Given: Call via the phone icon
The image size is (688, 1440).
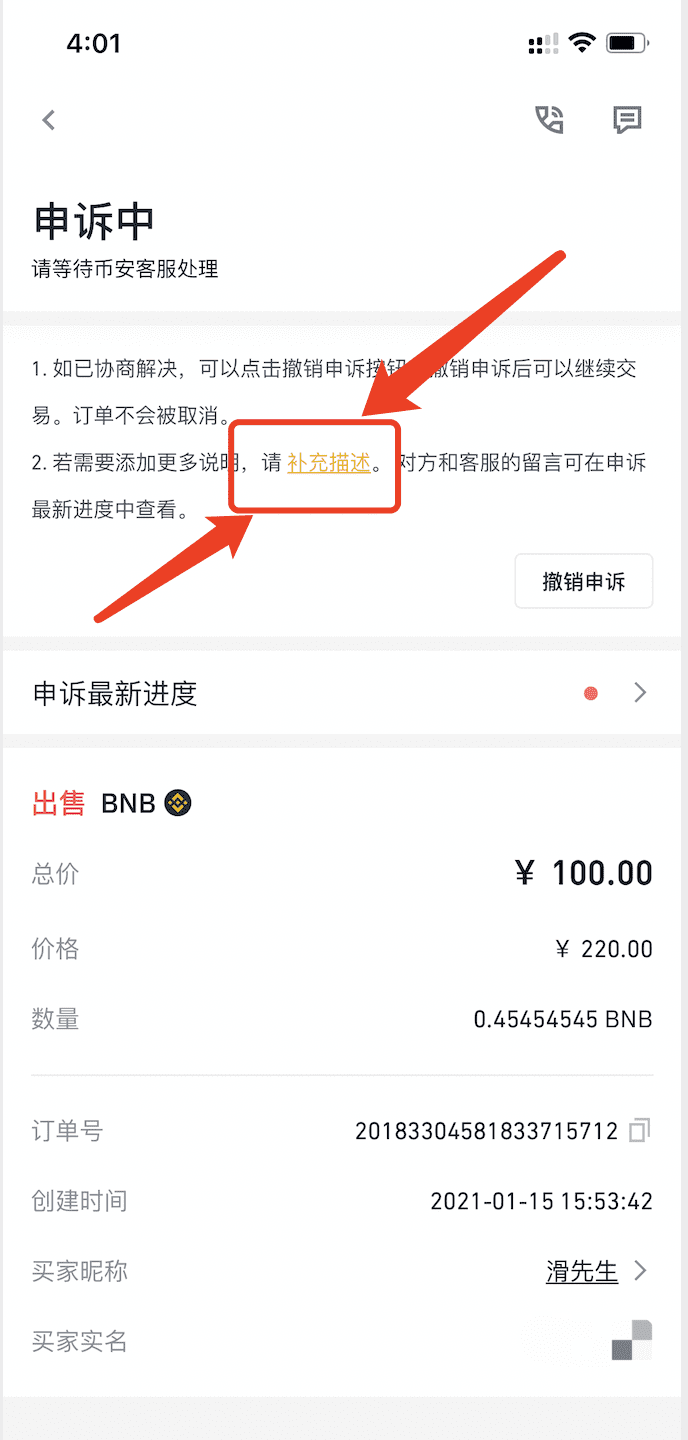Looking at the screenshot, I should click(x=549, y=121).
